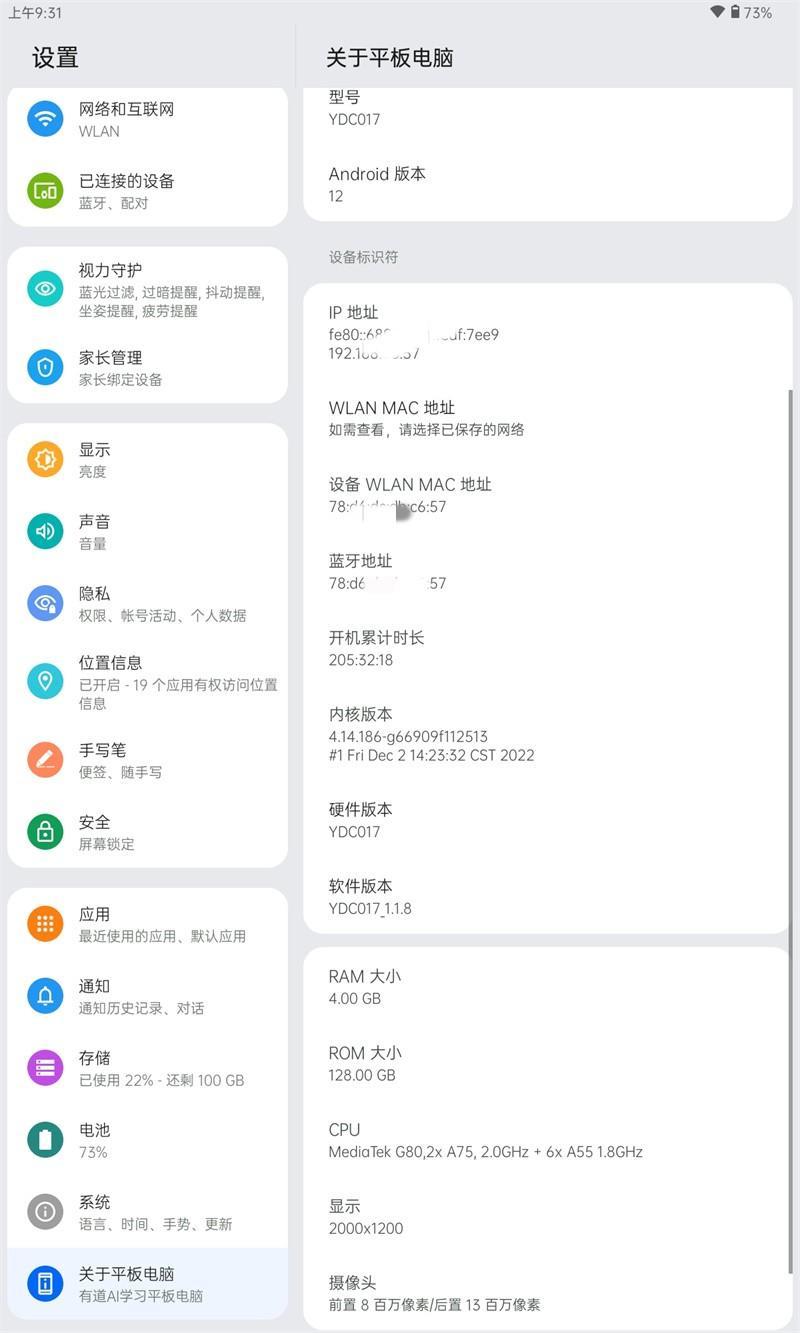This screenshot has width=800, height=1333.
Task: Open 视力守护 settings
Action: 147,289
